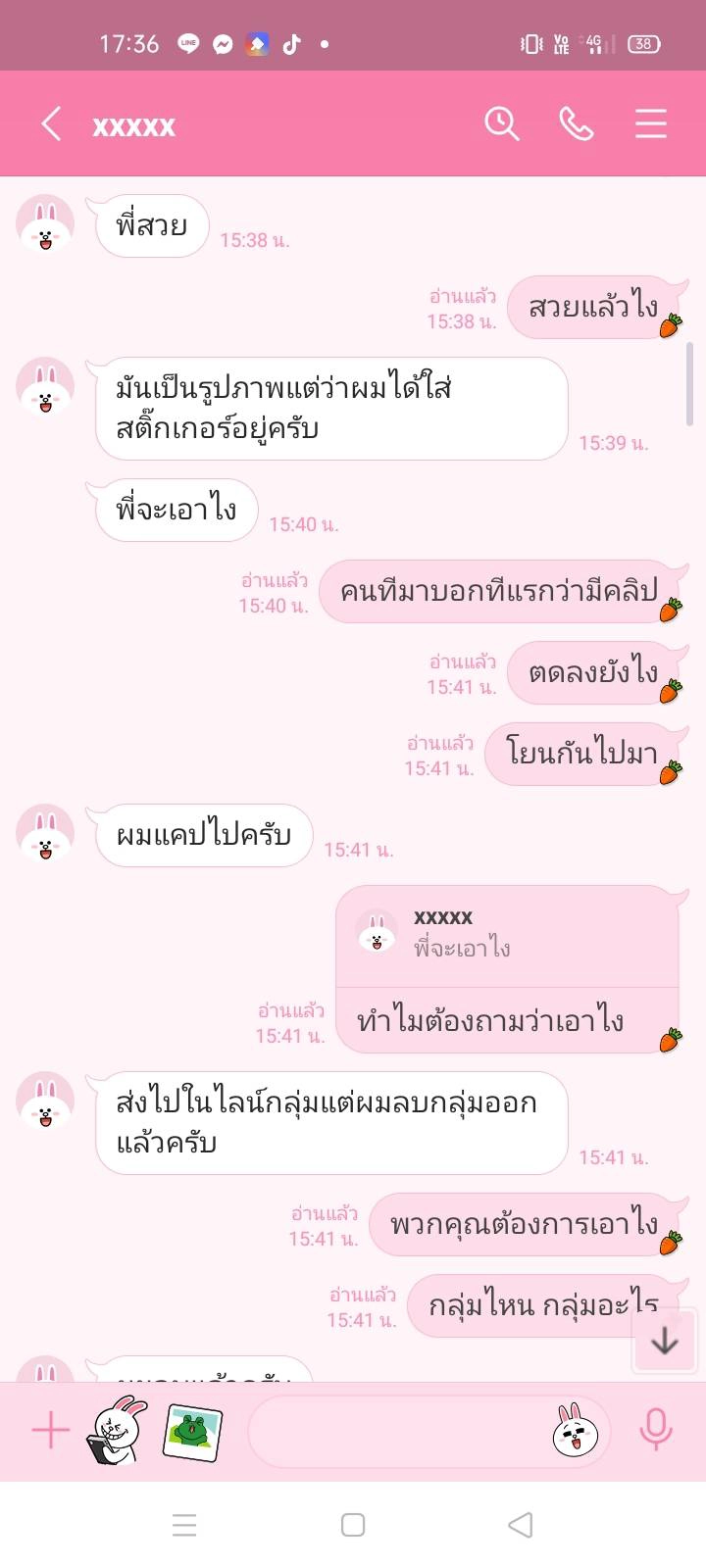
Task: Tap the rabbit profile avatar
Action: [44, 225]
